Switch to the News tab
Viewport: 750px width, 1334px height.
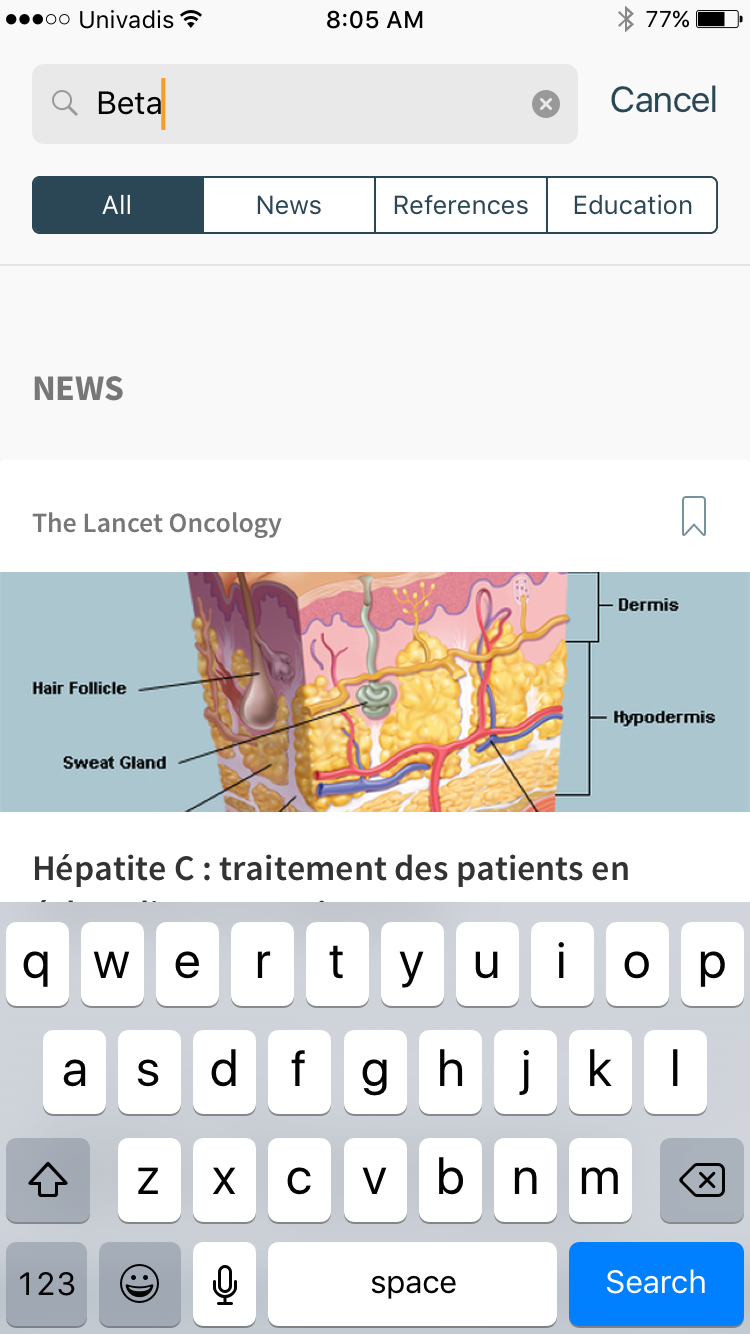pos(289,205)
